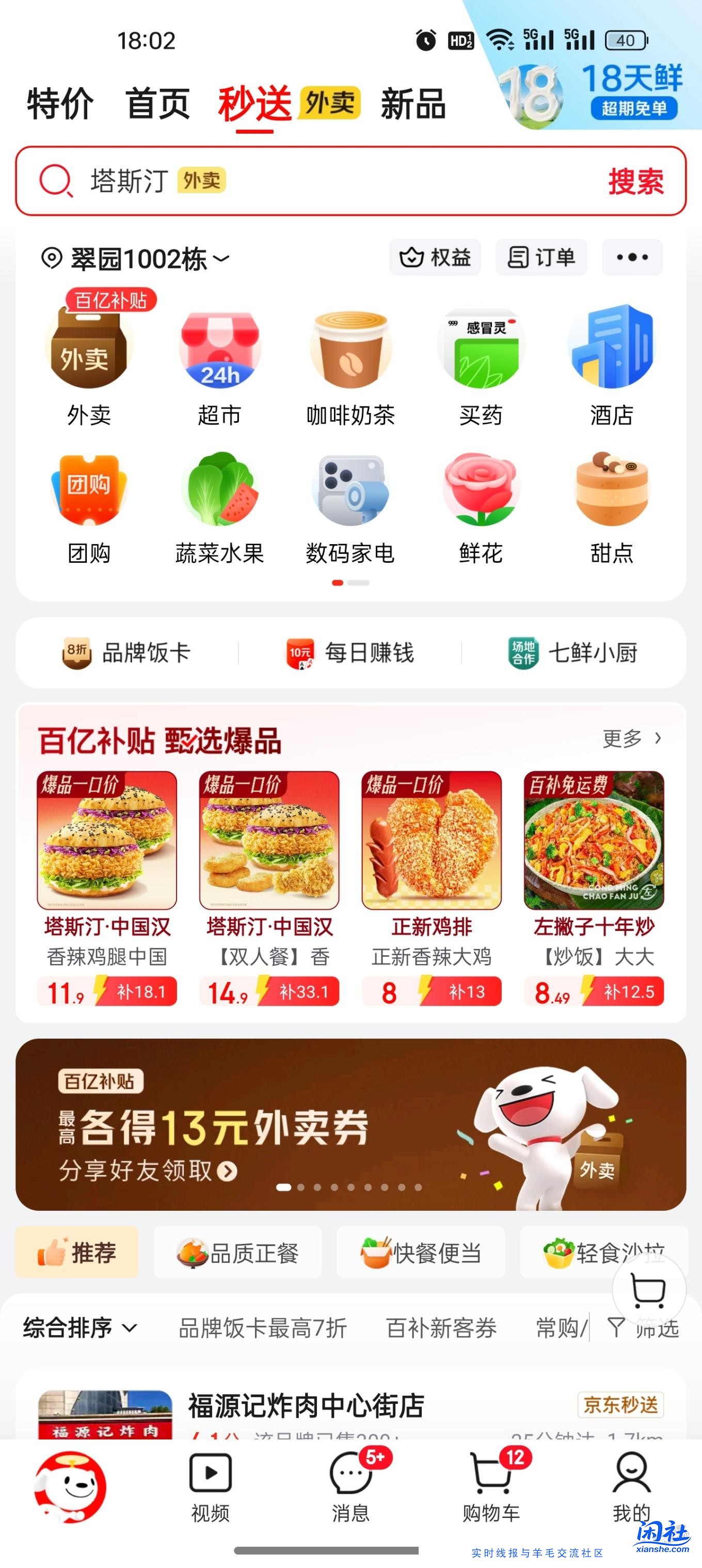Open the 咖啡奶茶 coffee and tea icon
This screenshot has height=1568, width=702.
(350, 359)
